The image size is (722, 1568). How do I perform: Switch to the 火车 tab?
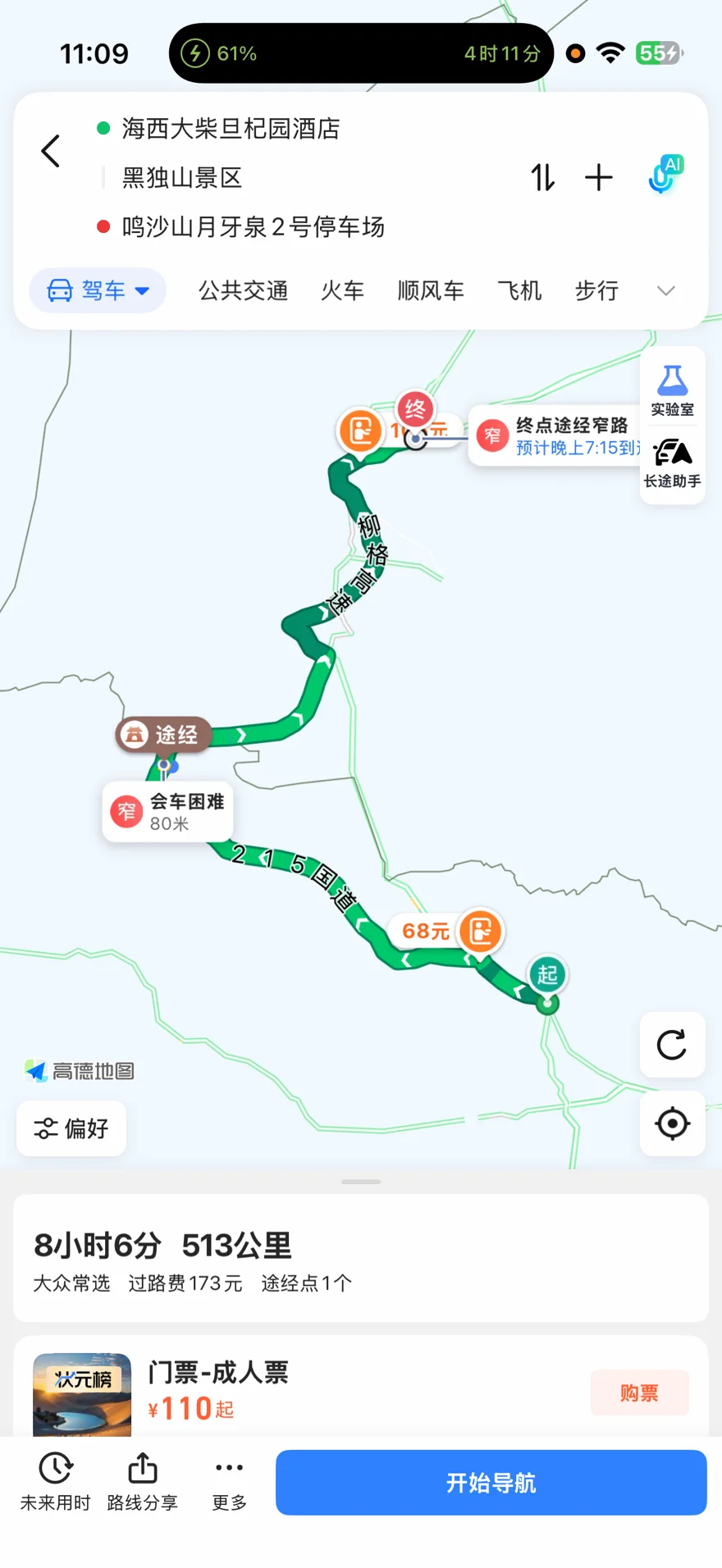pos(343,290)
